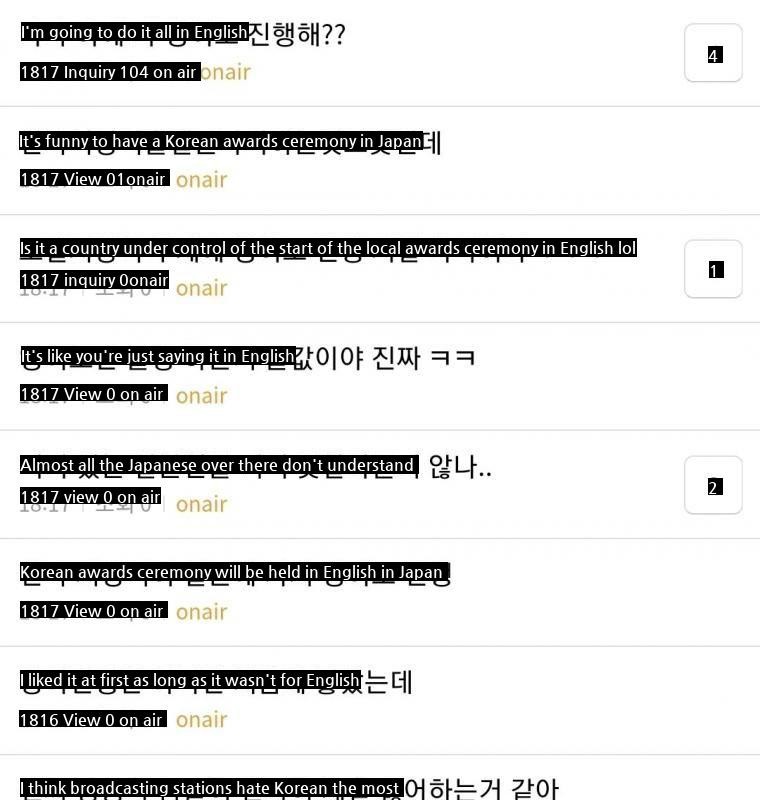Screen dimensions: 760x800
Task: View the 2 comments on the Japanese don't understand post
Action: click(x=713, y=486)
